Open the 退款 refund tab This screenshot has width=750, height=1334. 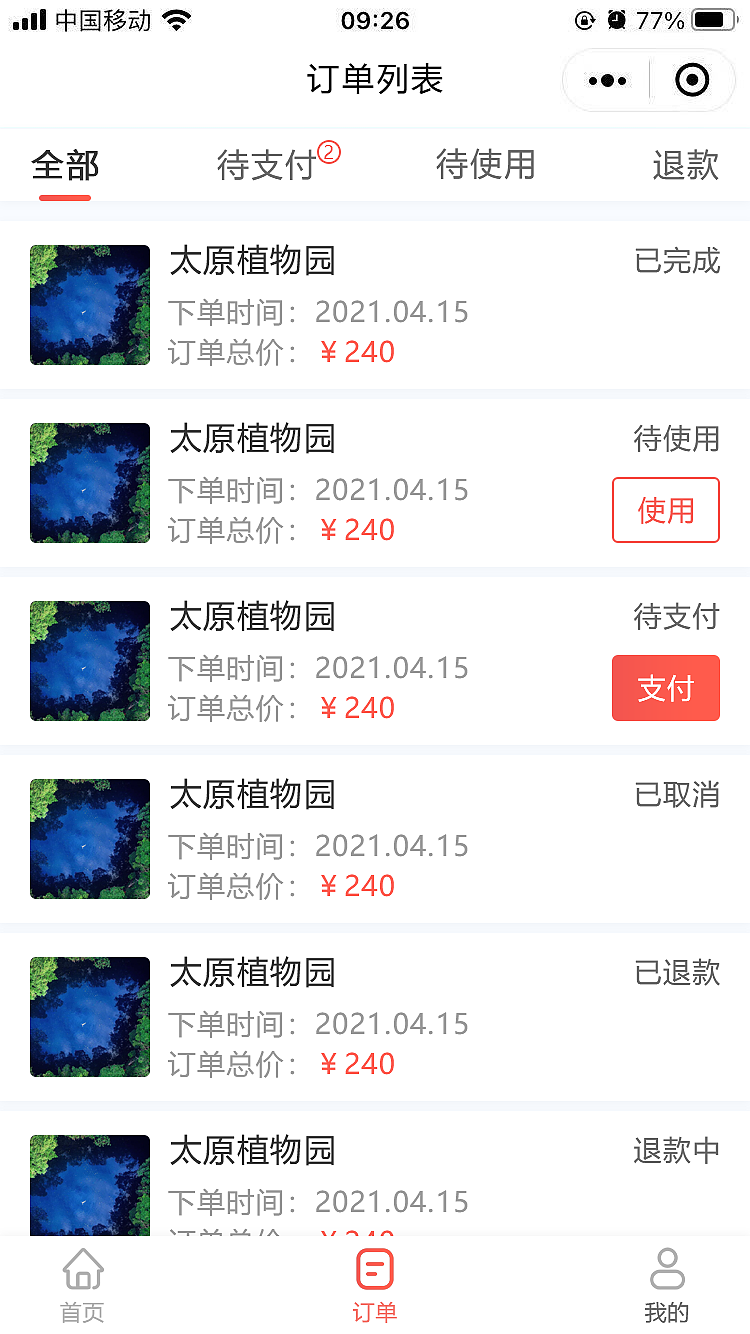pos(684,167)
